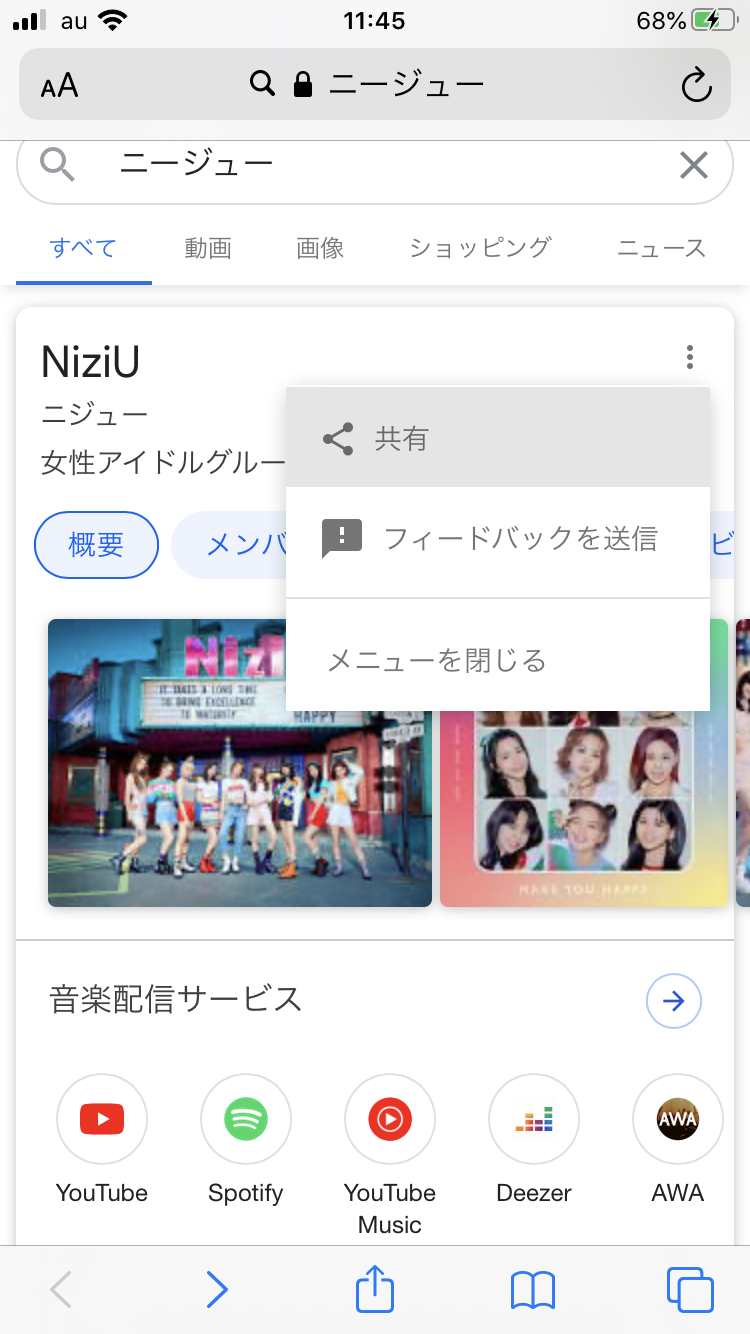Screen dimensions: 750x1334
Task: Switch to the 画像 tab
Action: pos(320,248)
